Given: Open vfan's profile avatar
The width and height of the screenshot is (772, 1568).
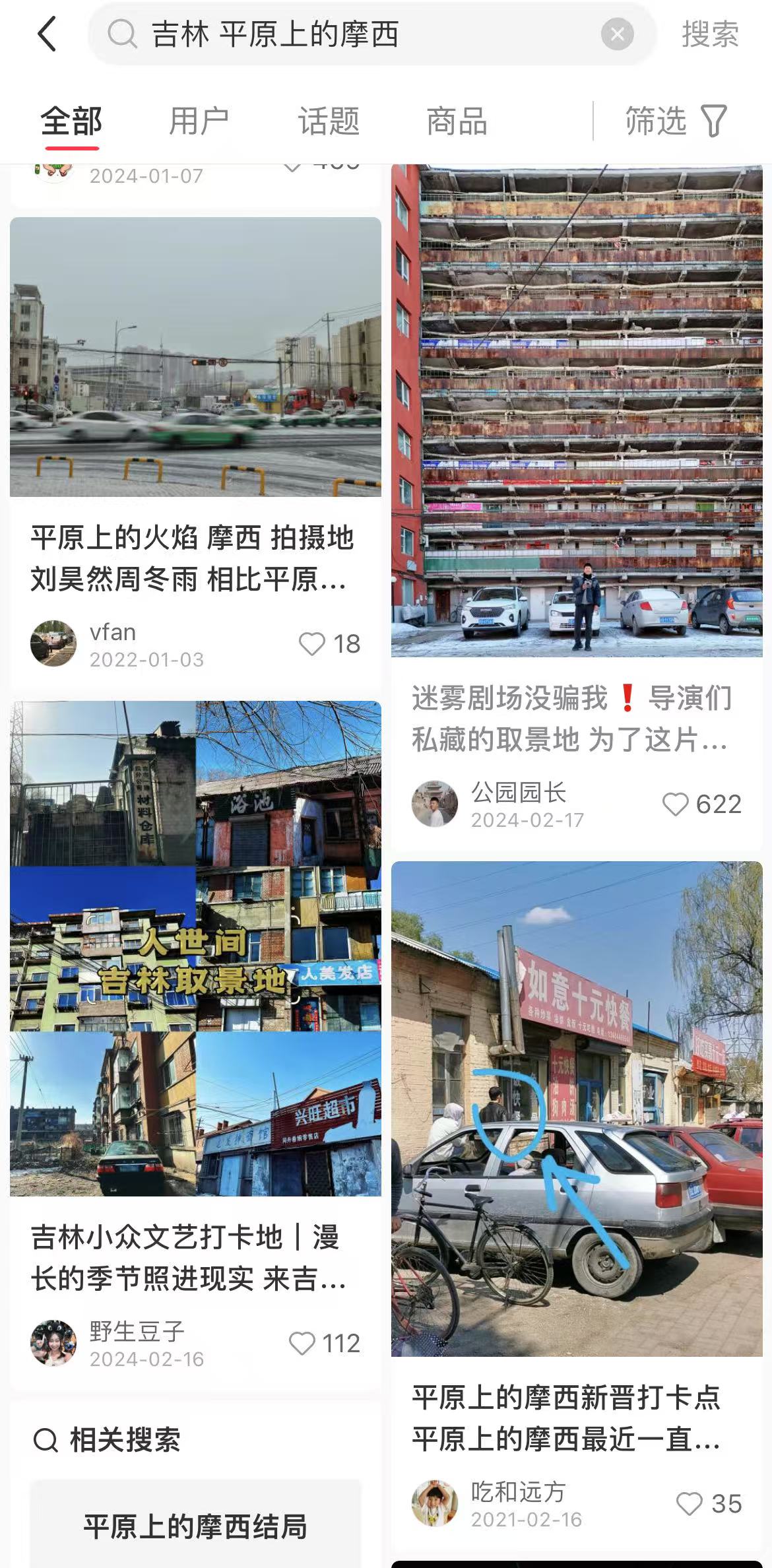Looking at the screenshot, I should tap(53, 643).
